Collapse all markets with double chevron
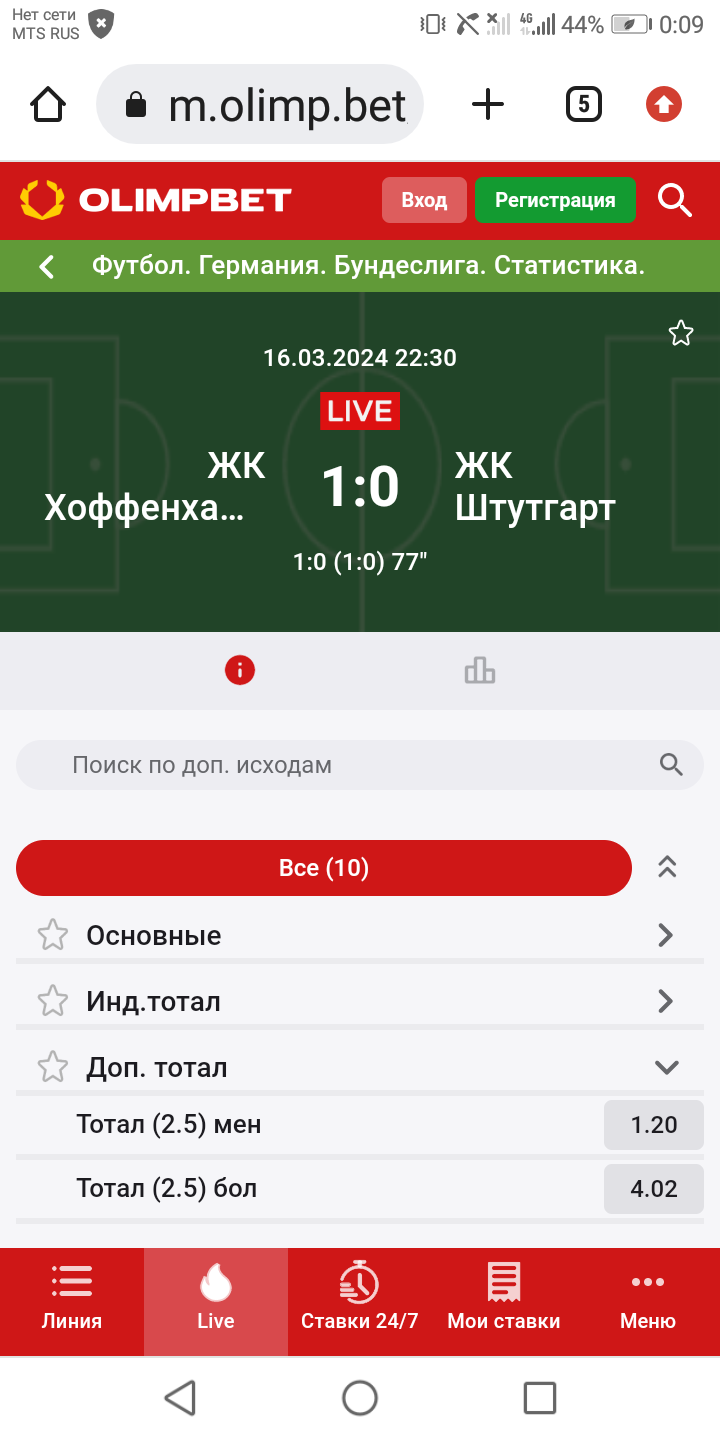The width and height of the screenshot is (720, 1440). click(x=668, y=868)
